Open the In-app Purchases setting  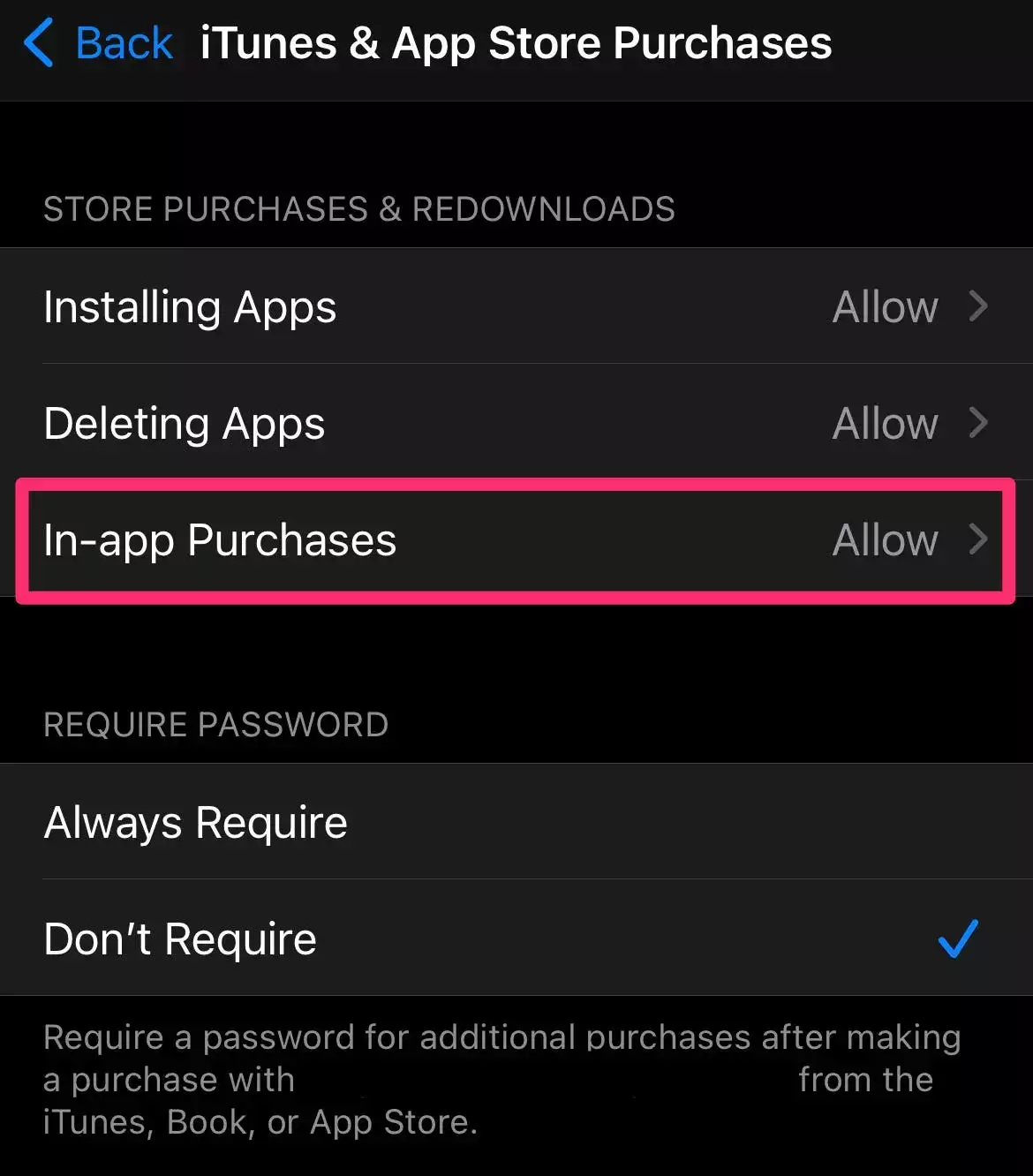click(516, 539)
